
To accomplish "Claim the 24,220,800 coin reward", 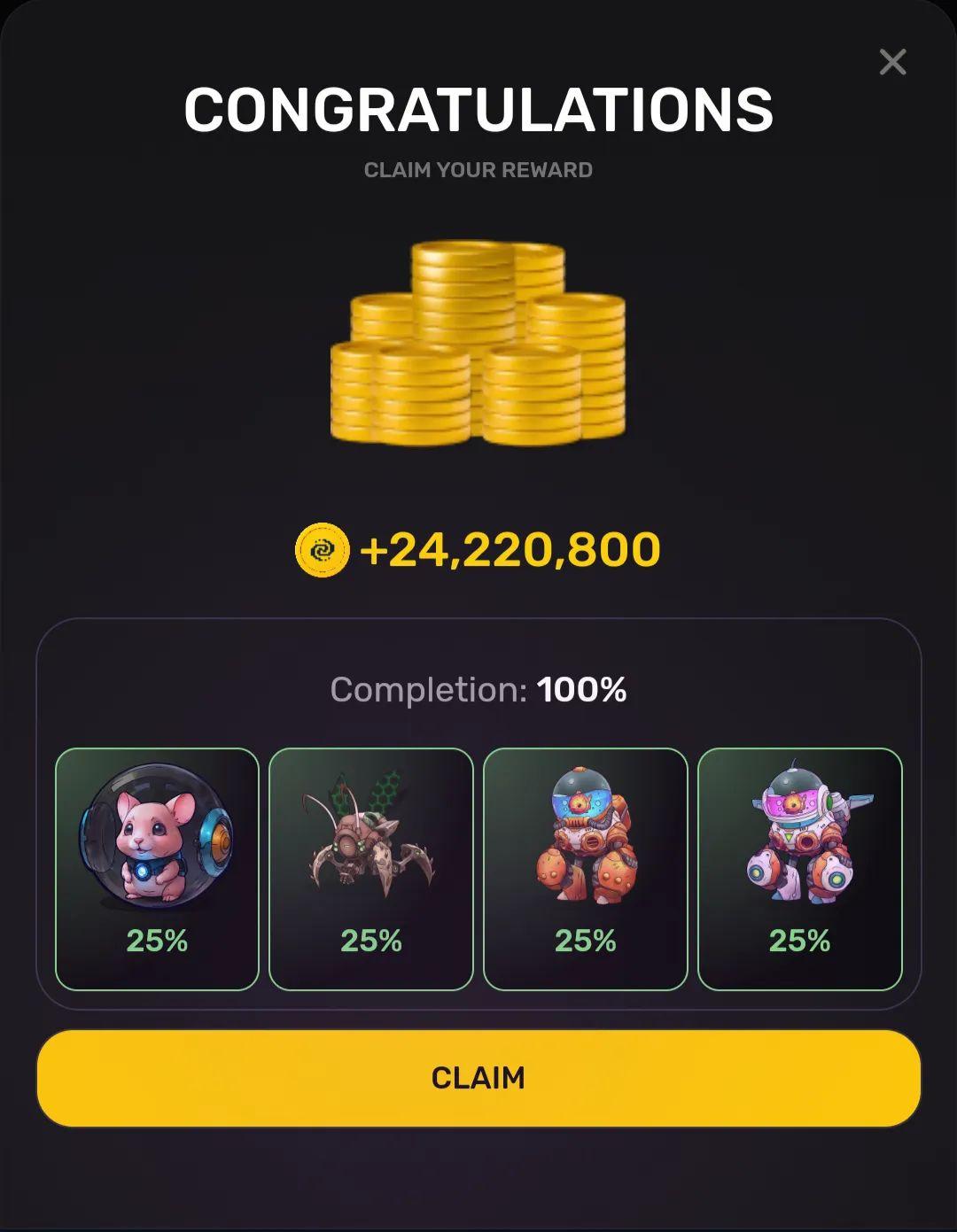I will click(478, 1078).
